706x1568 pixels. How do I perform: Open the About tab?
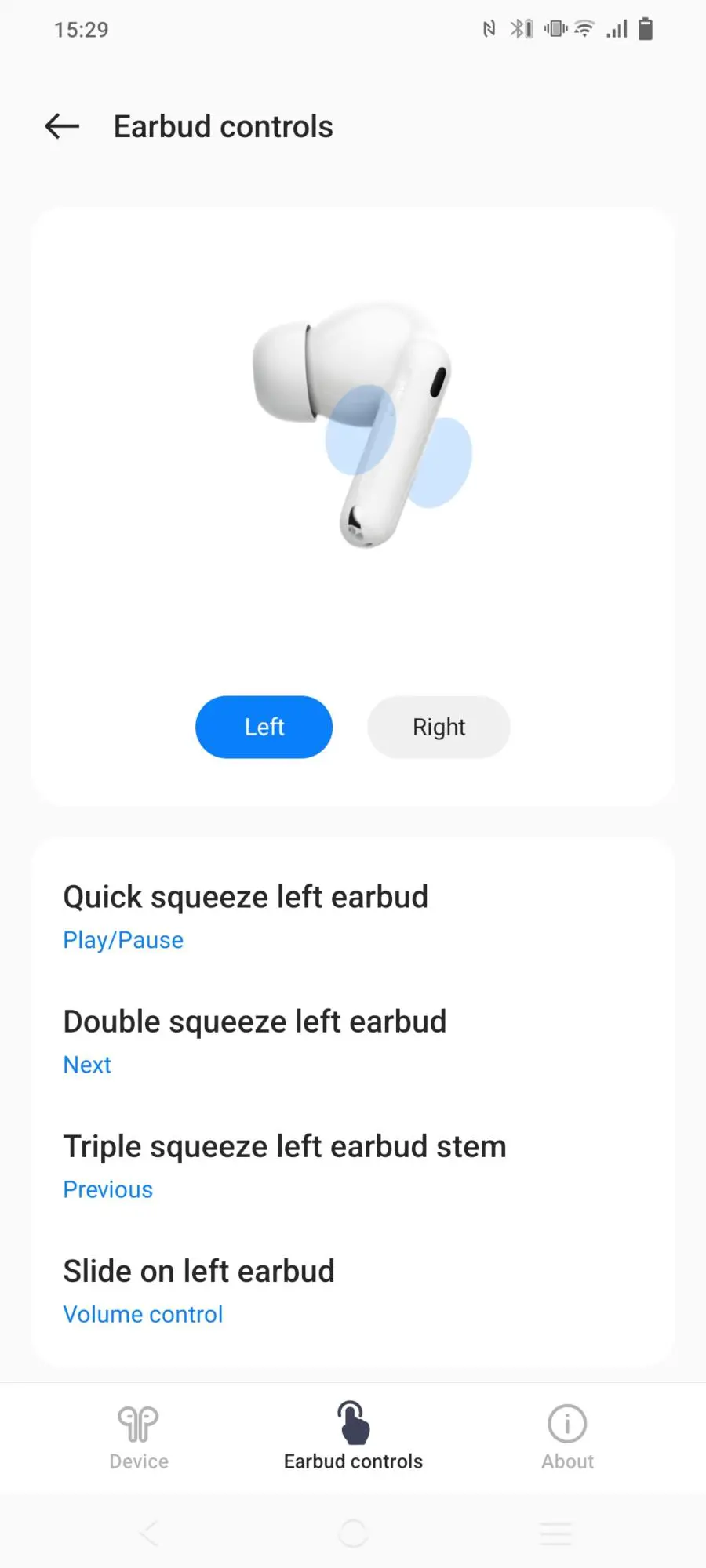click(567, 1436)
